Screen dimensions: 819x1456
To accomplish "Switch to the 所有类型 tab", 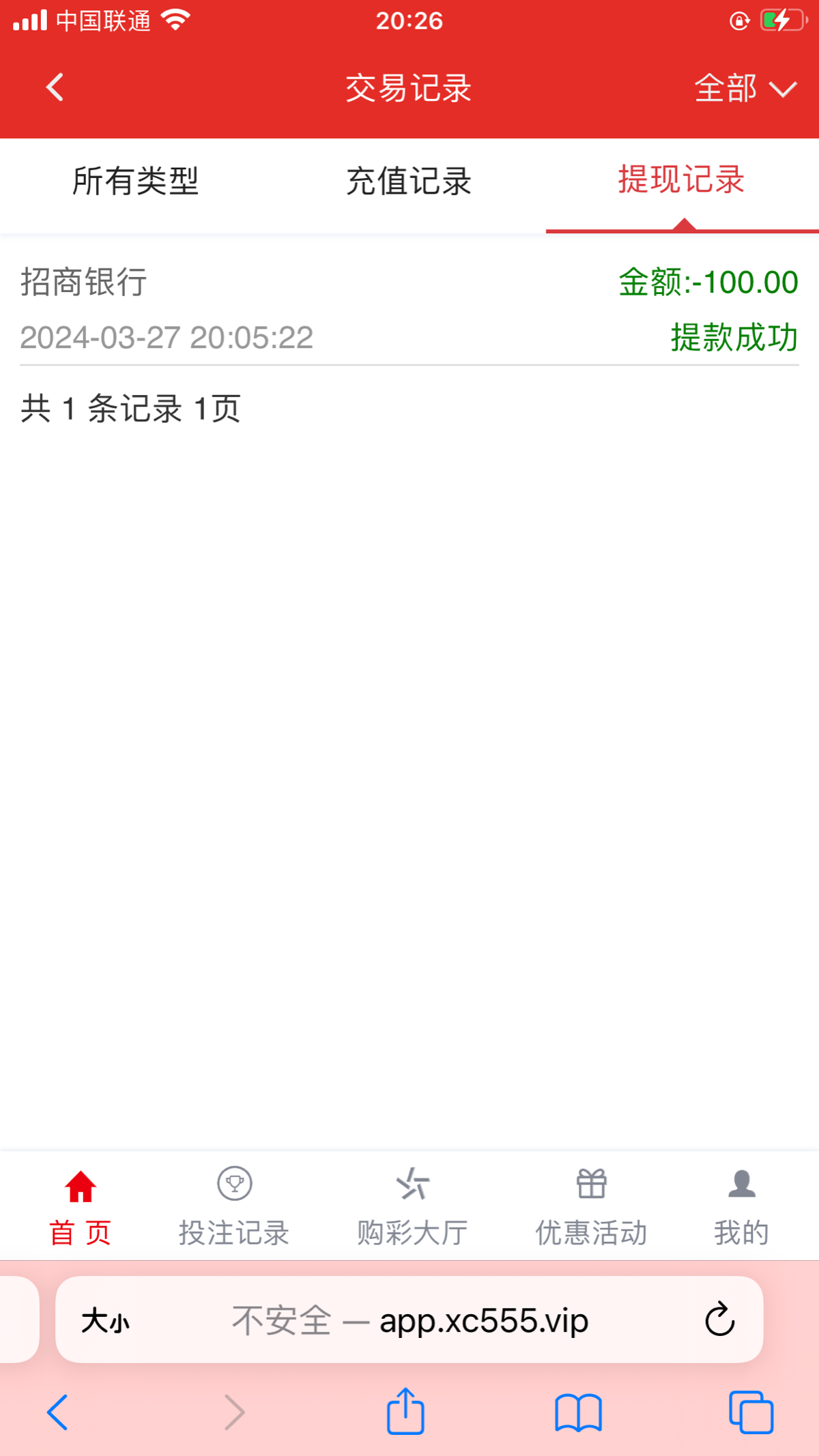I will click(136, 181).
